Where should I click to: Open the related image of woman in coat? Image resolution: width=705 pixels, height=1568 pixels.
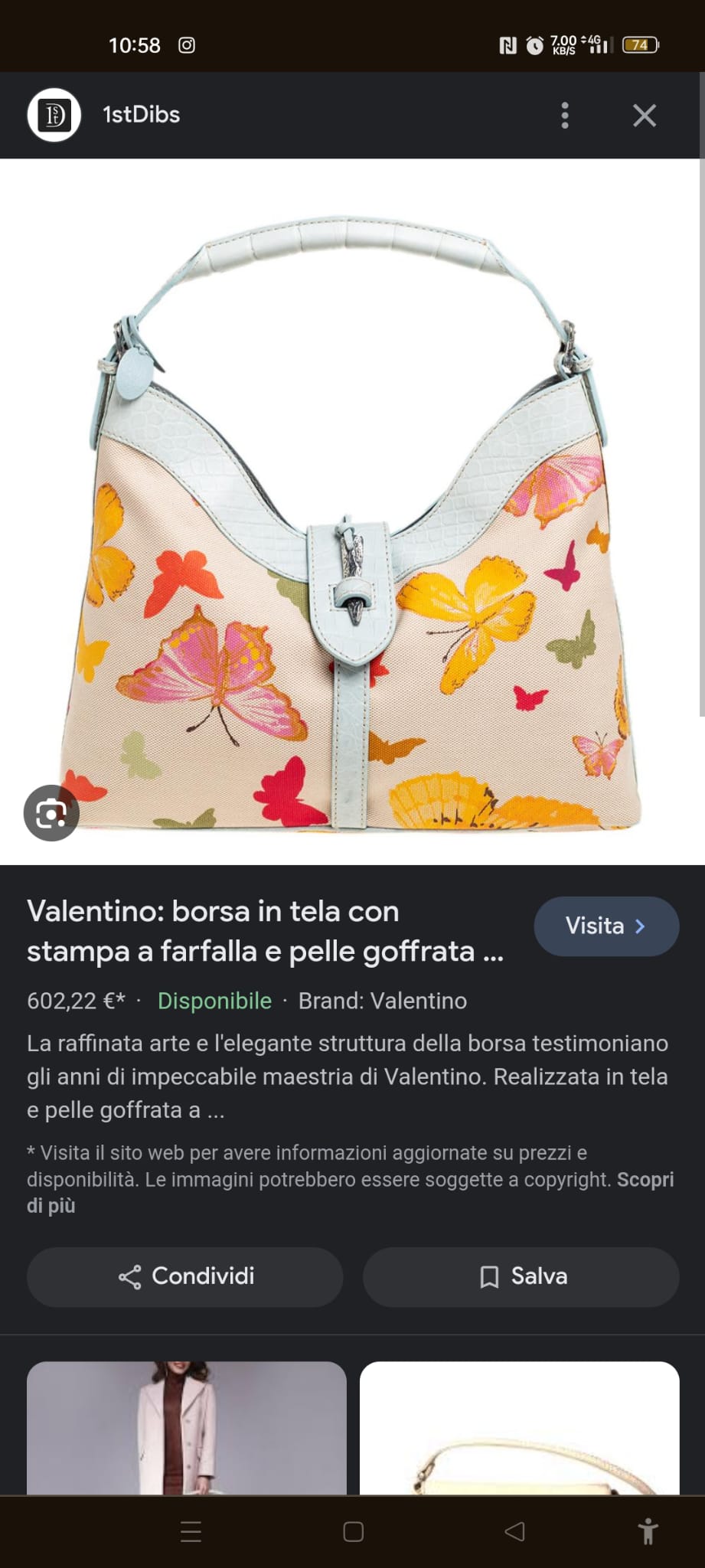(x=186, y=1428)
